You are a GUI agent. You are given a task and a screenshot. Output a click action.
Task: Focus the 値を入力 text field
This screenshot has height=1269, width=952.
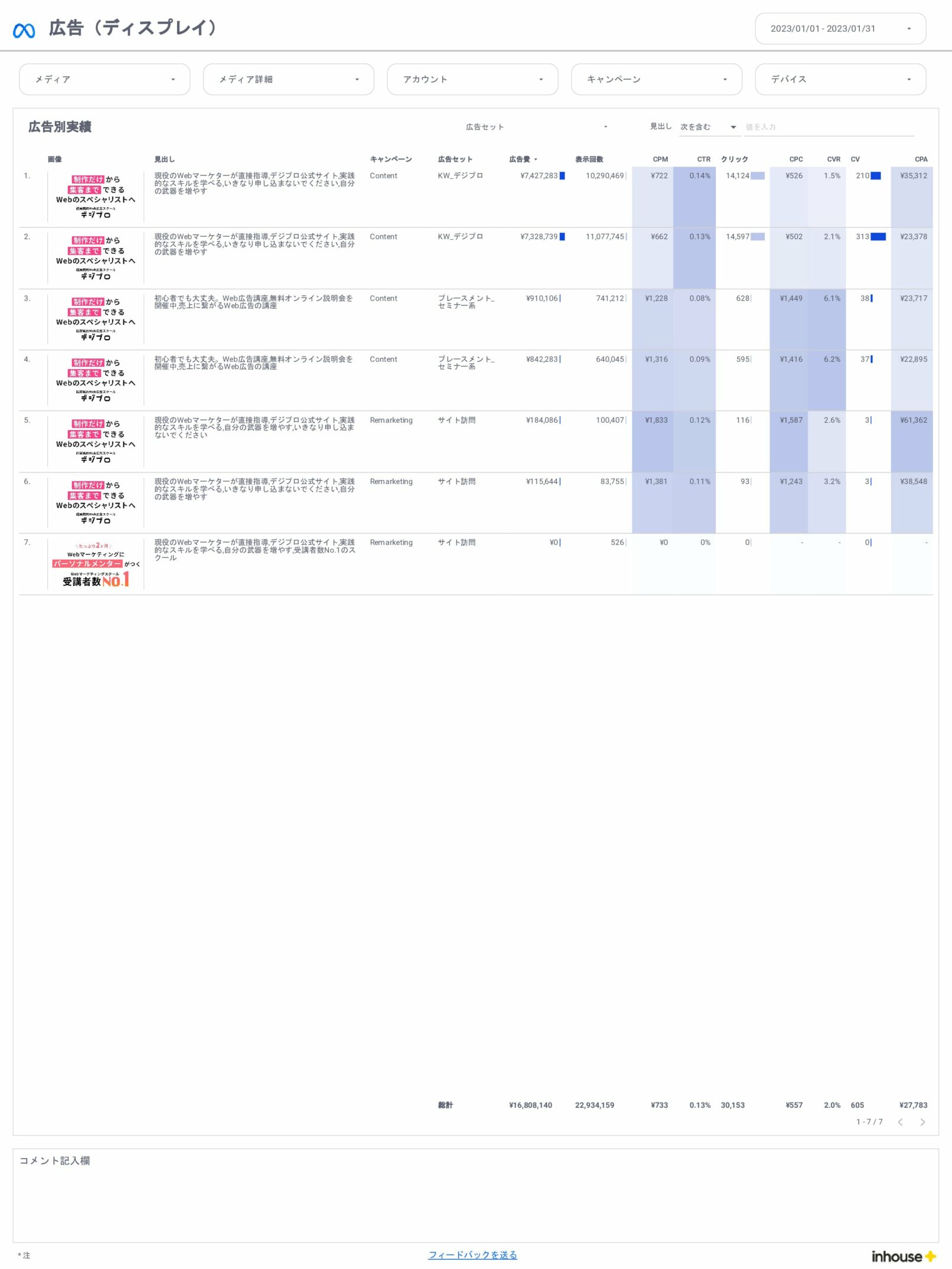coord(828,127)
